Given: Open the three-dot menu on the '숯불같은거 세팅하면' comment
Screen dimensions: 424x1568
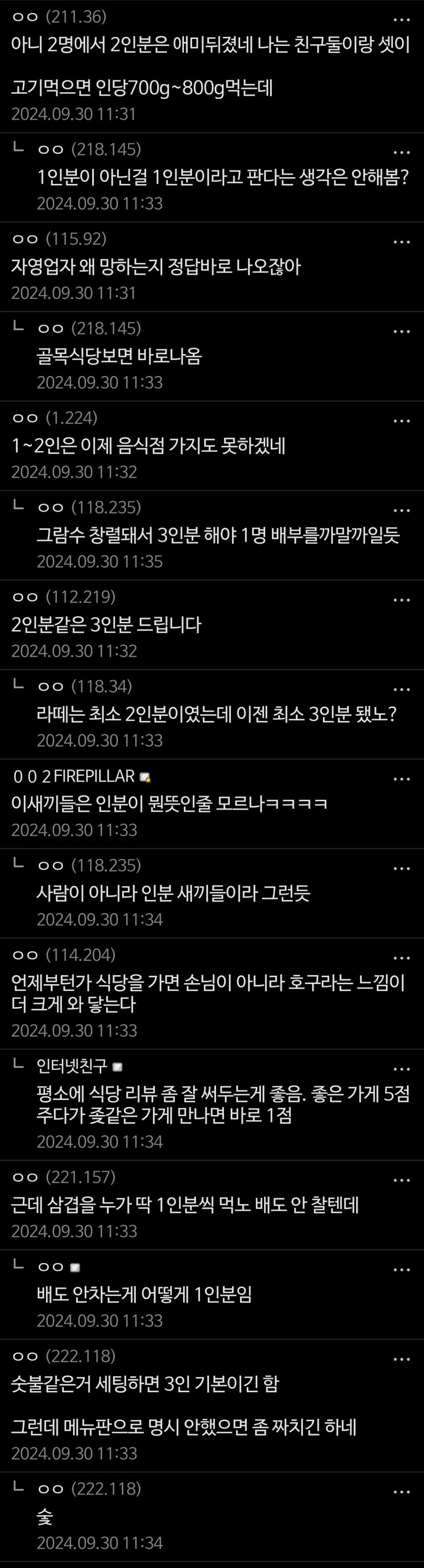Looking at the screenshot, I should click(x=402, y=1360).
